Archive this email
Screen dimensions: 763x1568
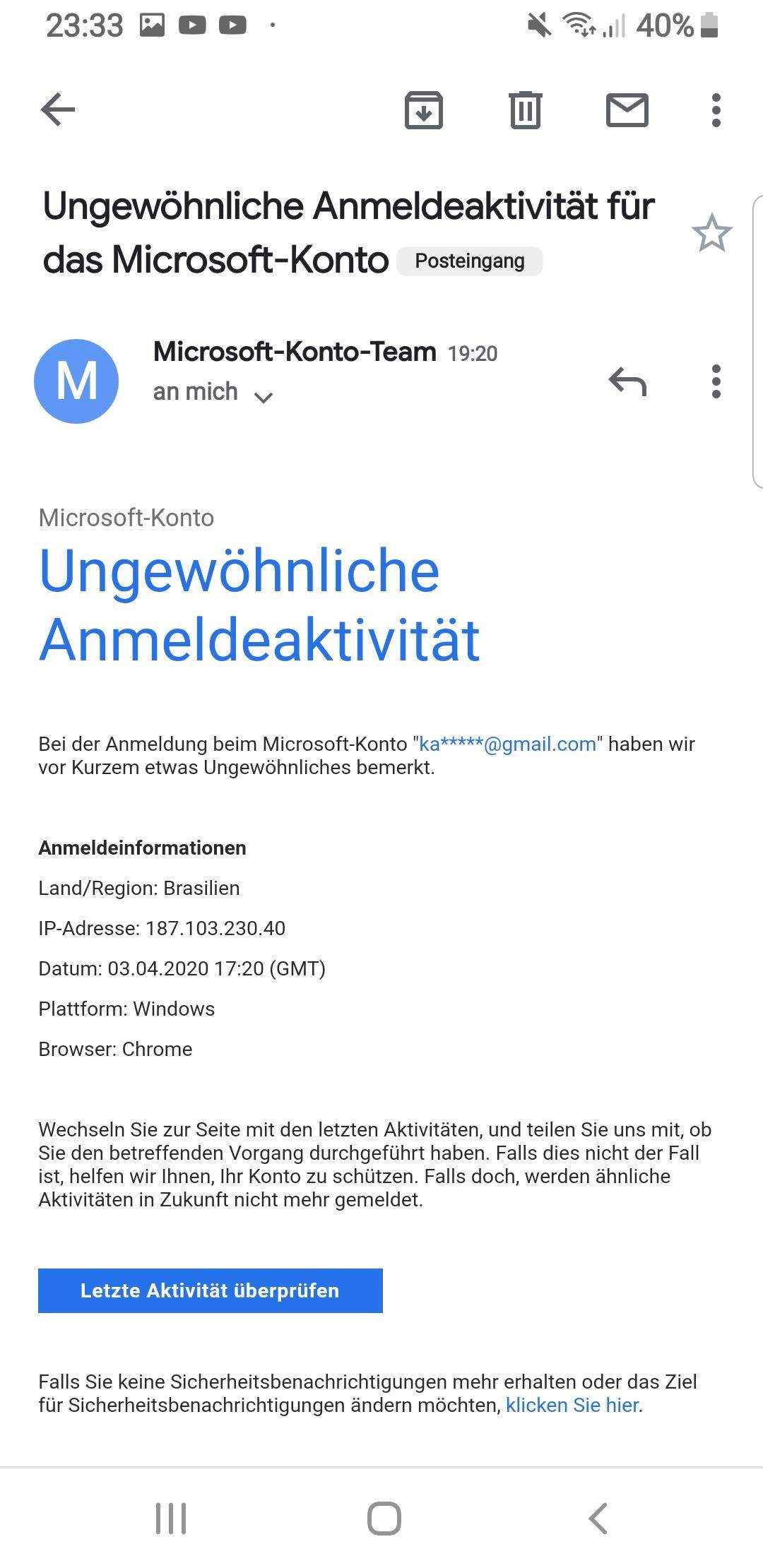coord(423,110)
